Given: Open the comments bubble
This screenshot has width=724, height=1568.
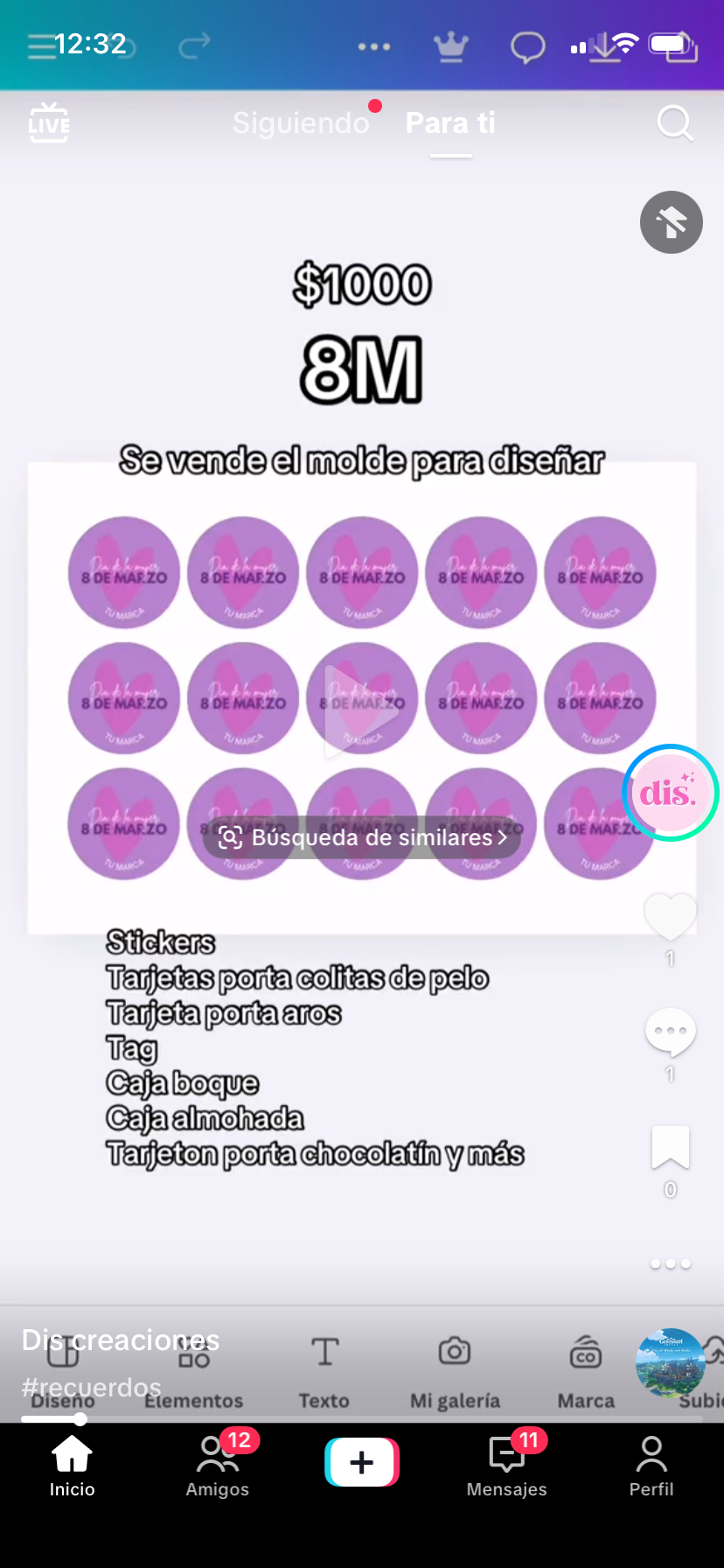Looking at the screenshot, I should point(670,1032).
